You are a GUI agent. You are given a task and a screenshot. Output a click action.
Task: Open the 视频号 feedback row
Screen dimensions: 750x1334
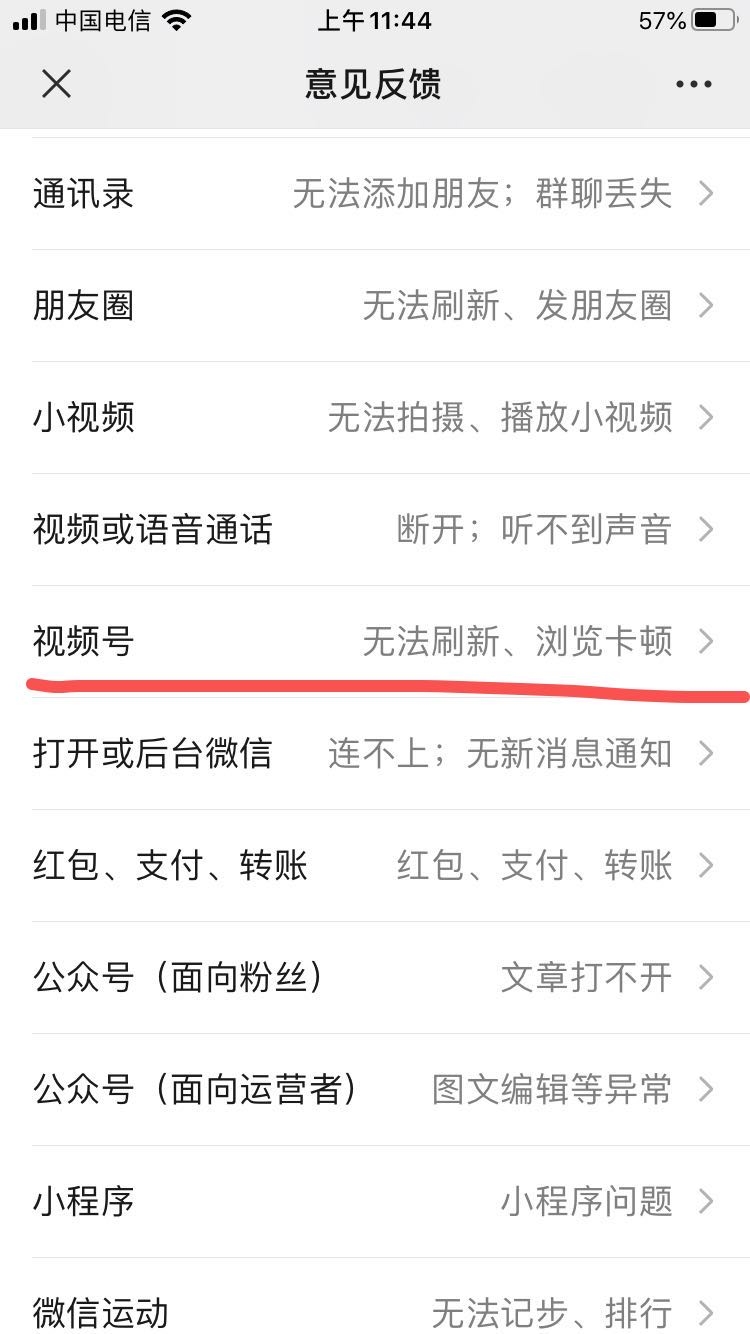pyautogui.click(x=375, y=641)
